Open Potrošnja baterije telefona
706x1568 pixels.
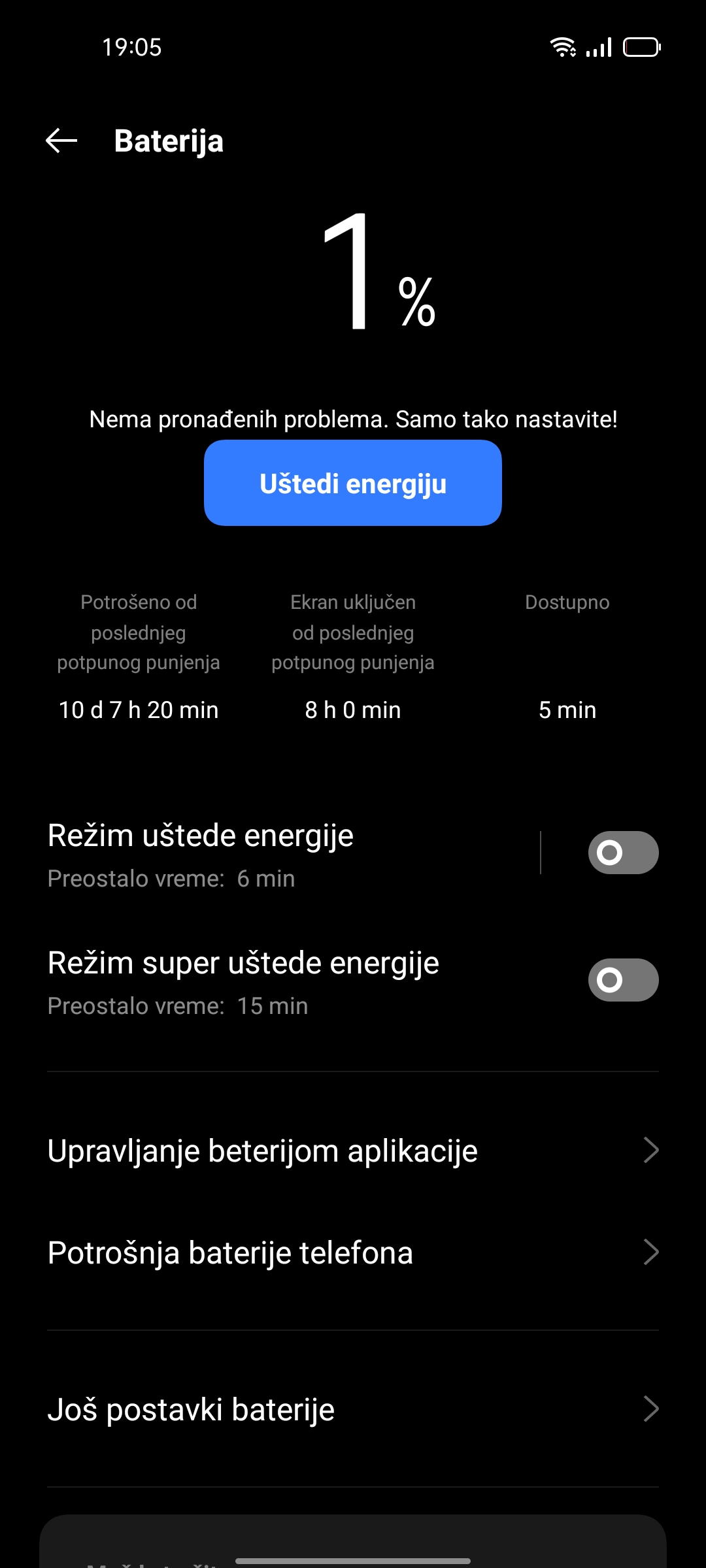[x=353, y=1252]
